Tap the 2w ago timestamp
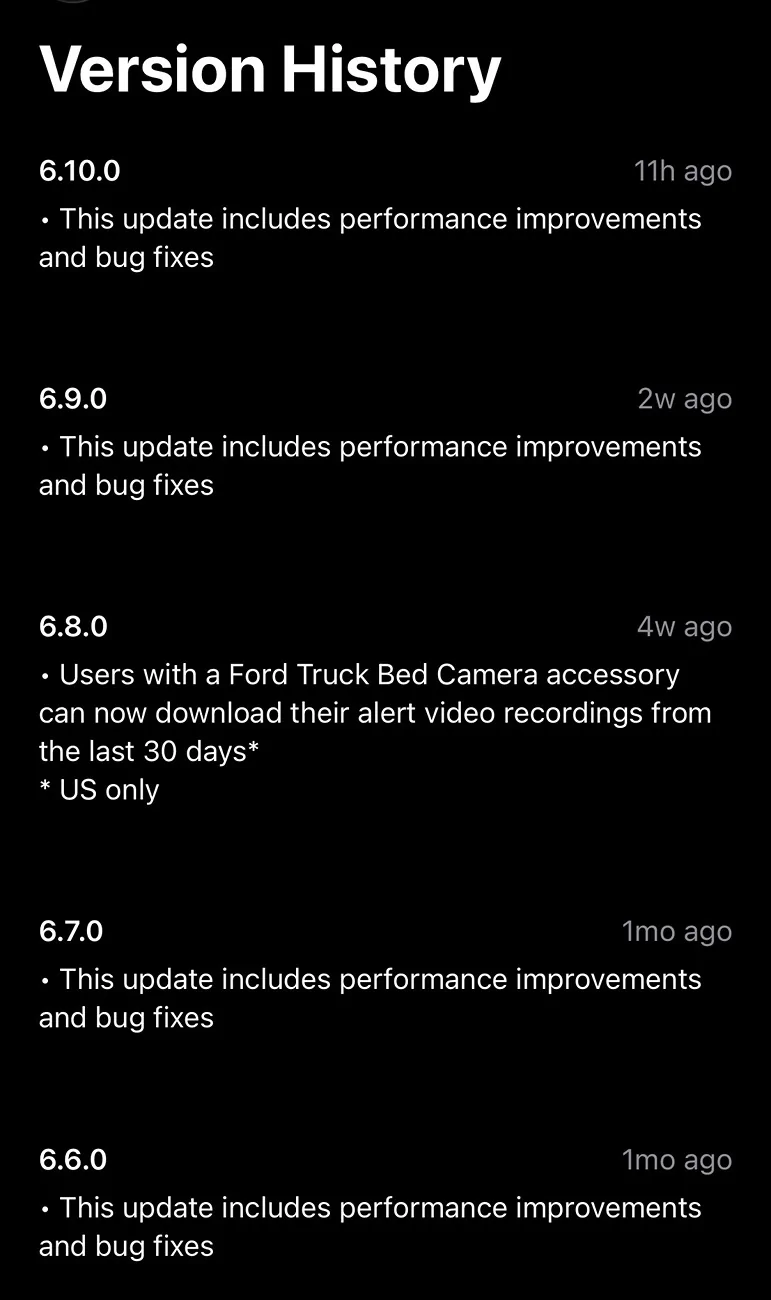Screen dimensions: 771x1300 685,398
